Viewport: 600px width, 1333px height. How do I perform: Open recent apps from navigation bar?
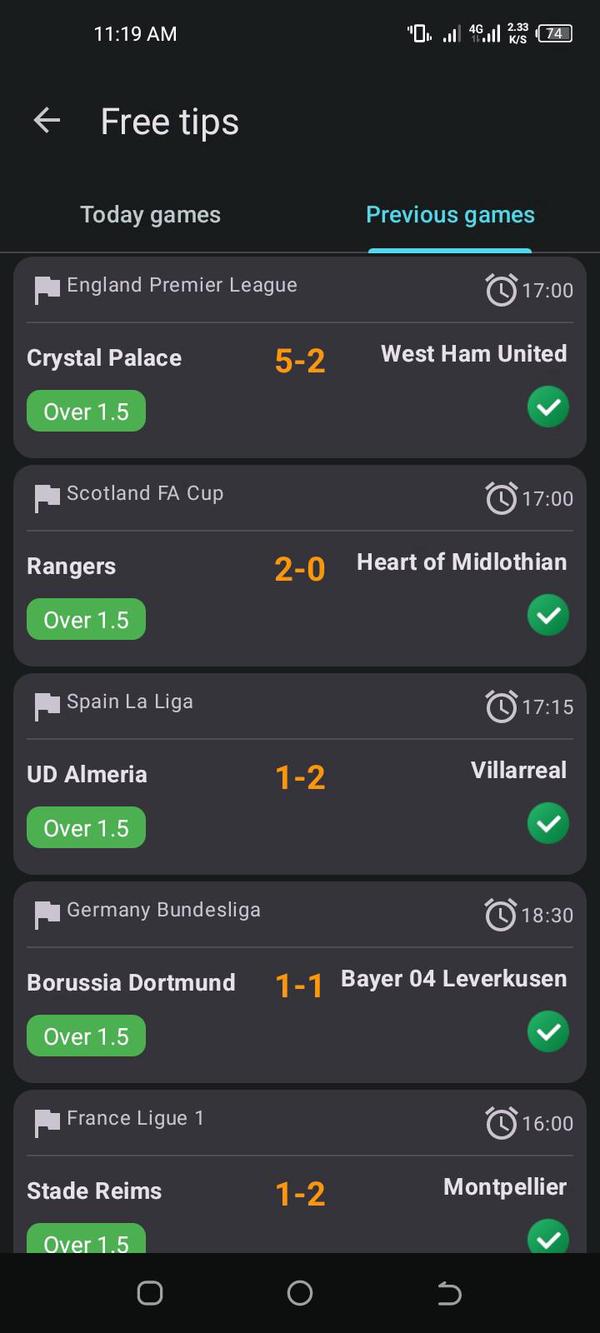pyautogui.click(x=150, y=1293)
